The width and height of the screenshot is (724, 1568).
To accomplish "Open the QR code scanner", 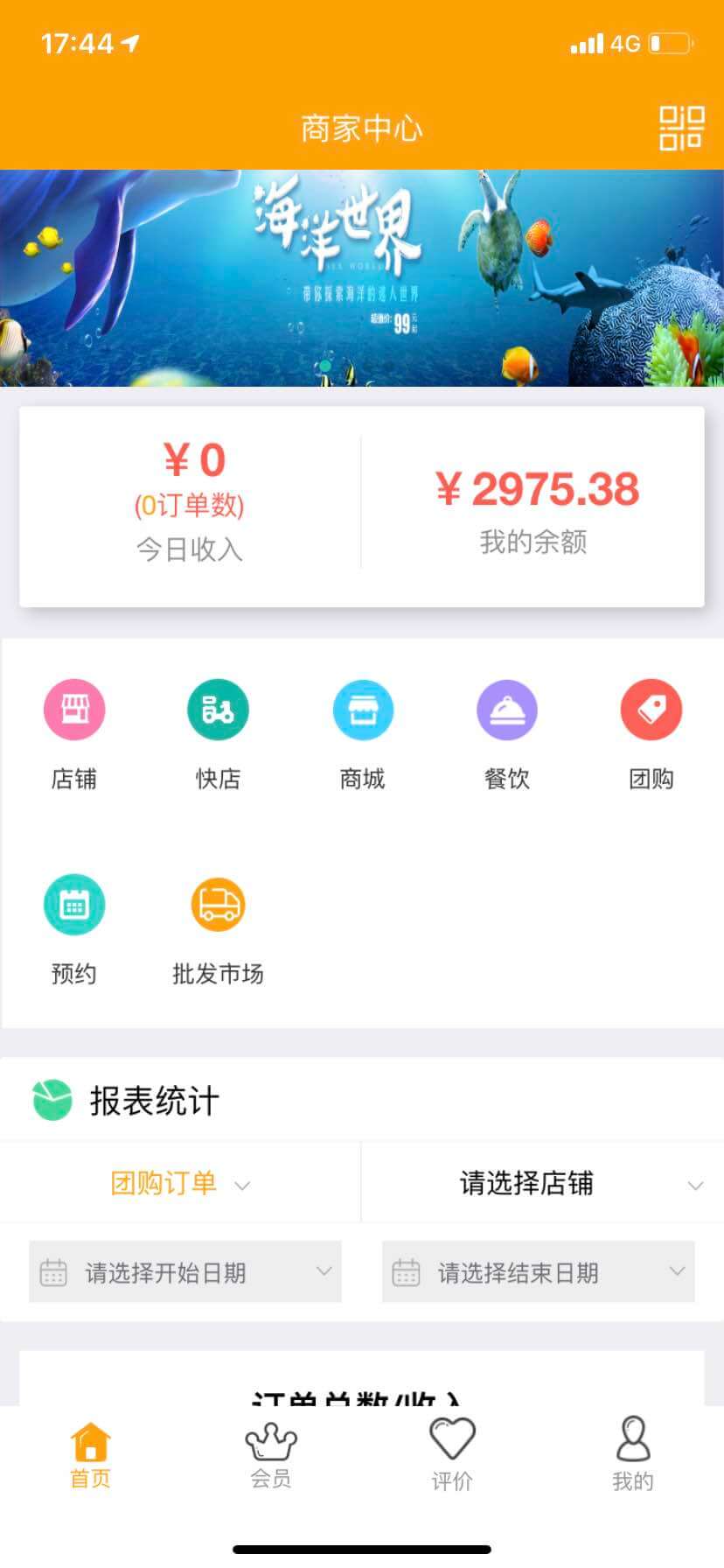I will click(x=681, y=128).
